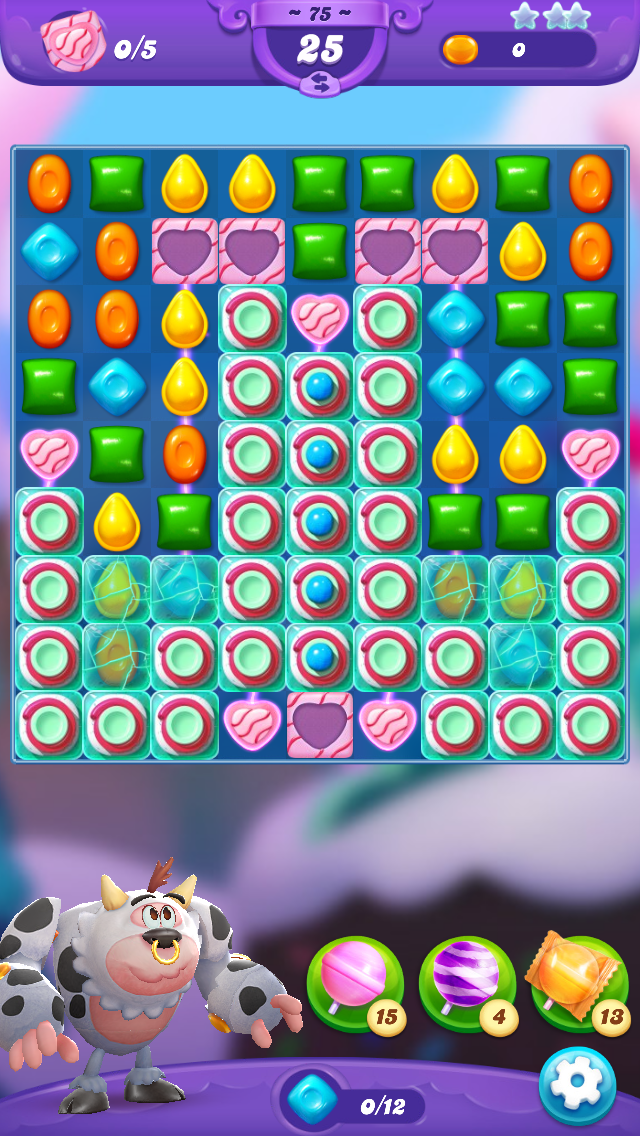Tap the swap arrows under the moves counter

tap(320, 85)
